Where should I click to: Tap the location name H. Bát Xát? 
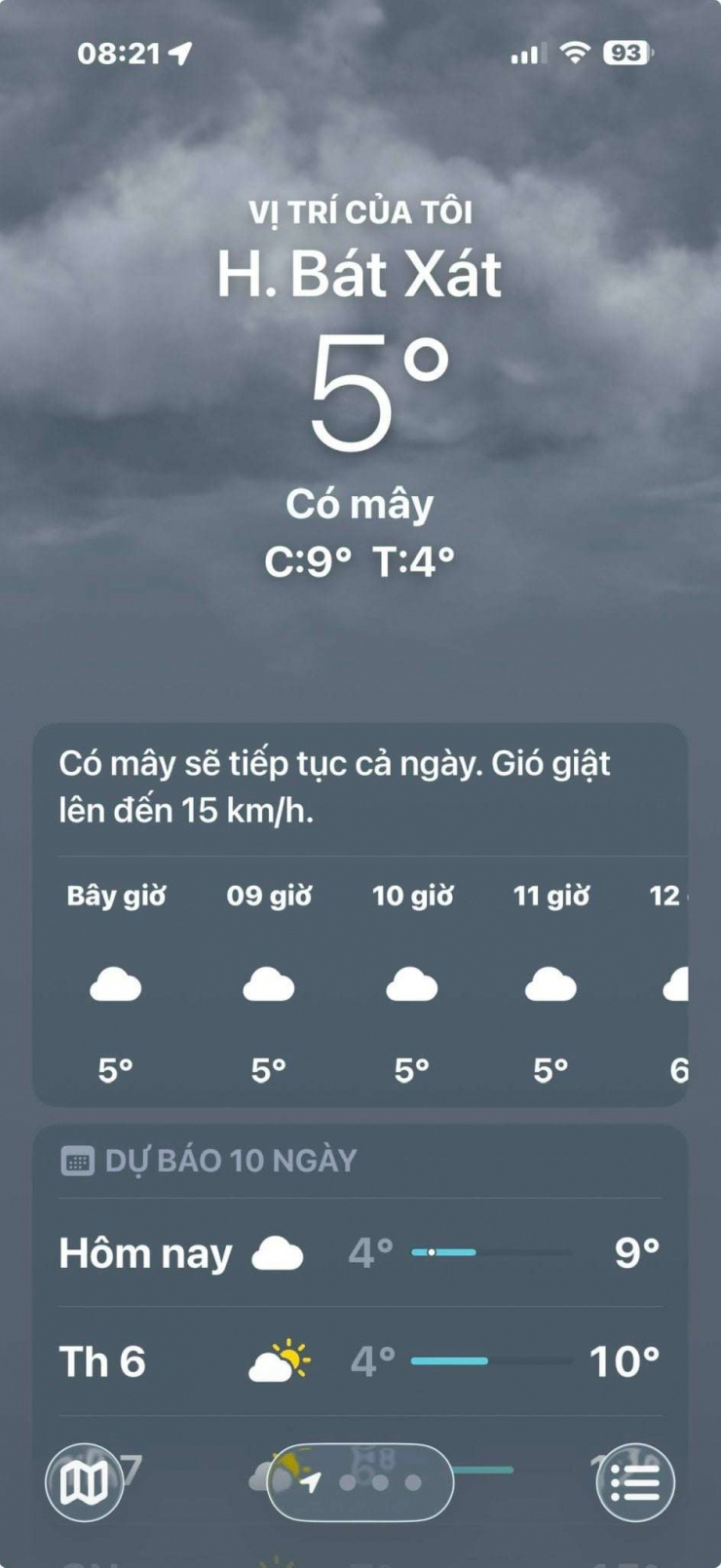pos(360,275)
